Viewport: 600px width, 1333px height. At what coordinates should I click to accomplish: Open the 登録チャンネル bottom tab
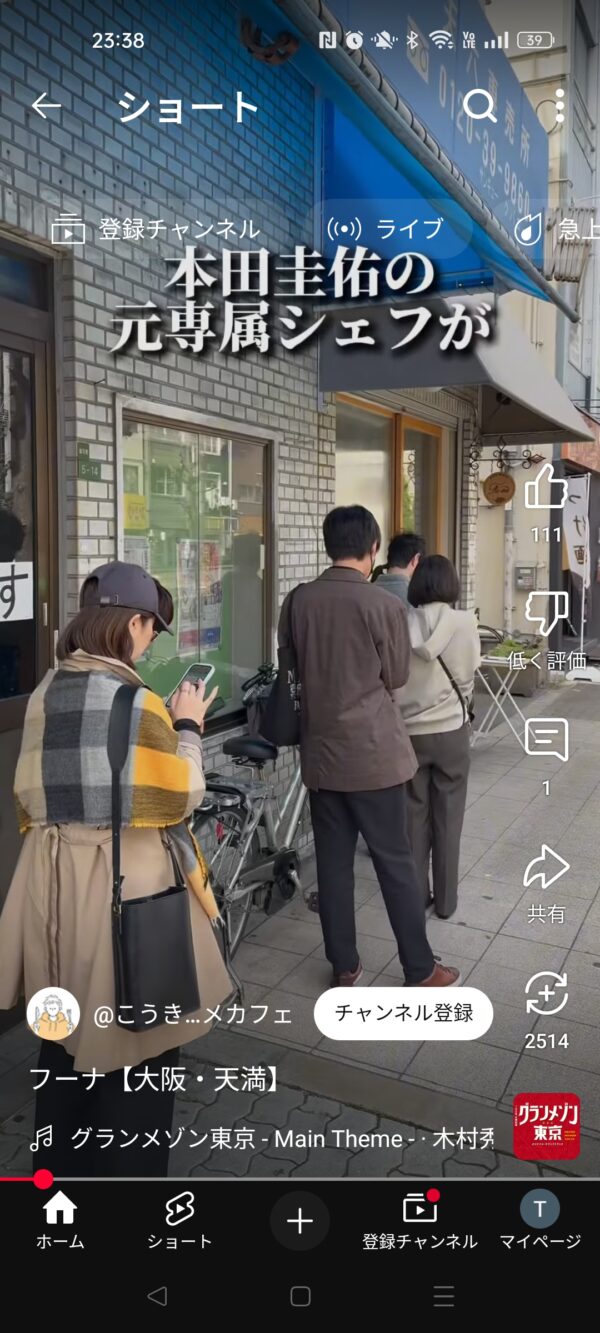click(x=420, y=1221)
